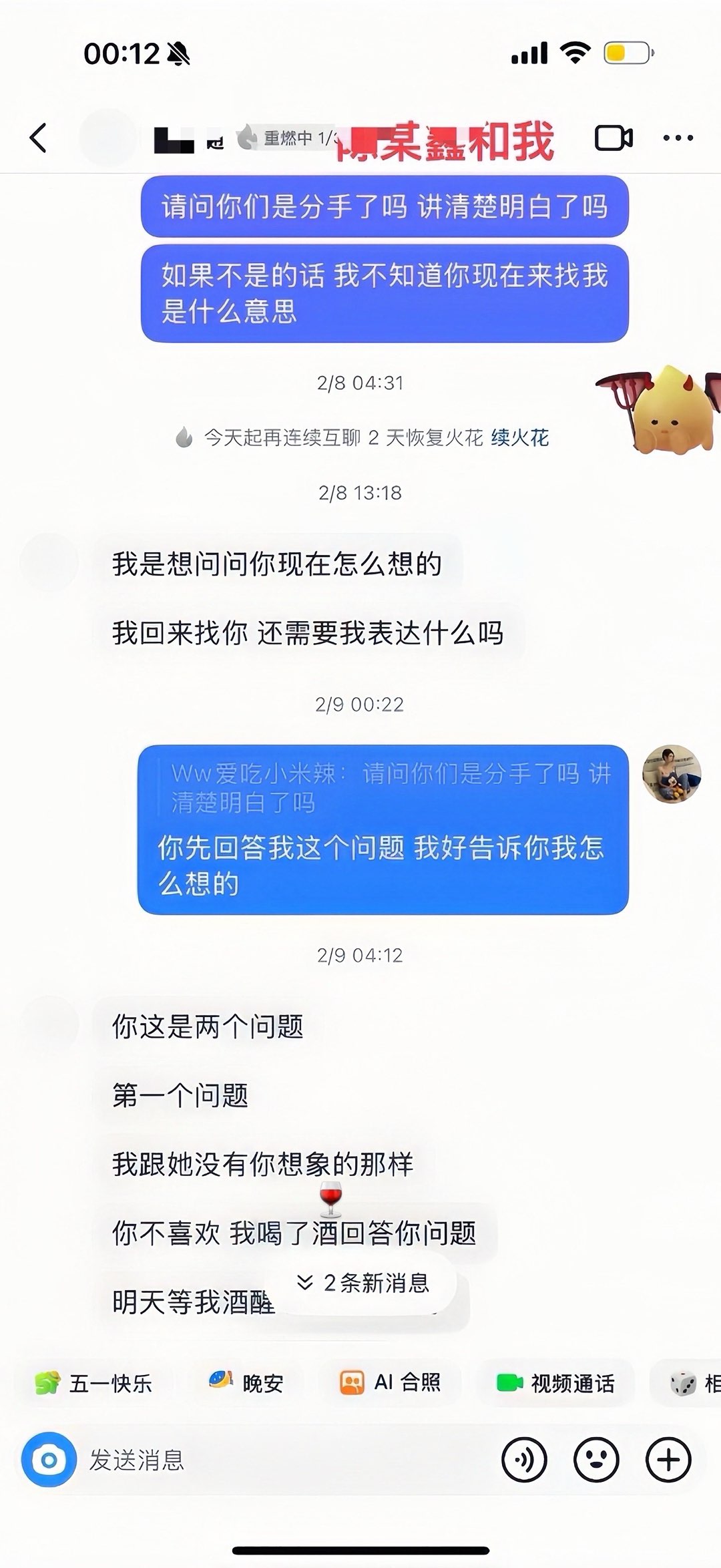Image resolution: width=721 pixels, height=1568 pixels.
Task: View the sender's profile avatar
Action: pyautogui.click(x=671, y=774)
